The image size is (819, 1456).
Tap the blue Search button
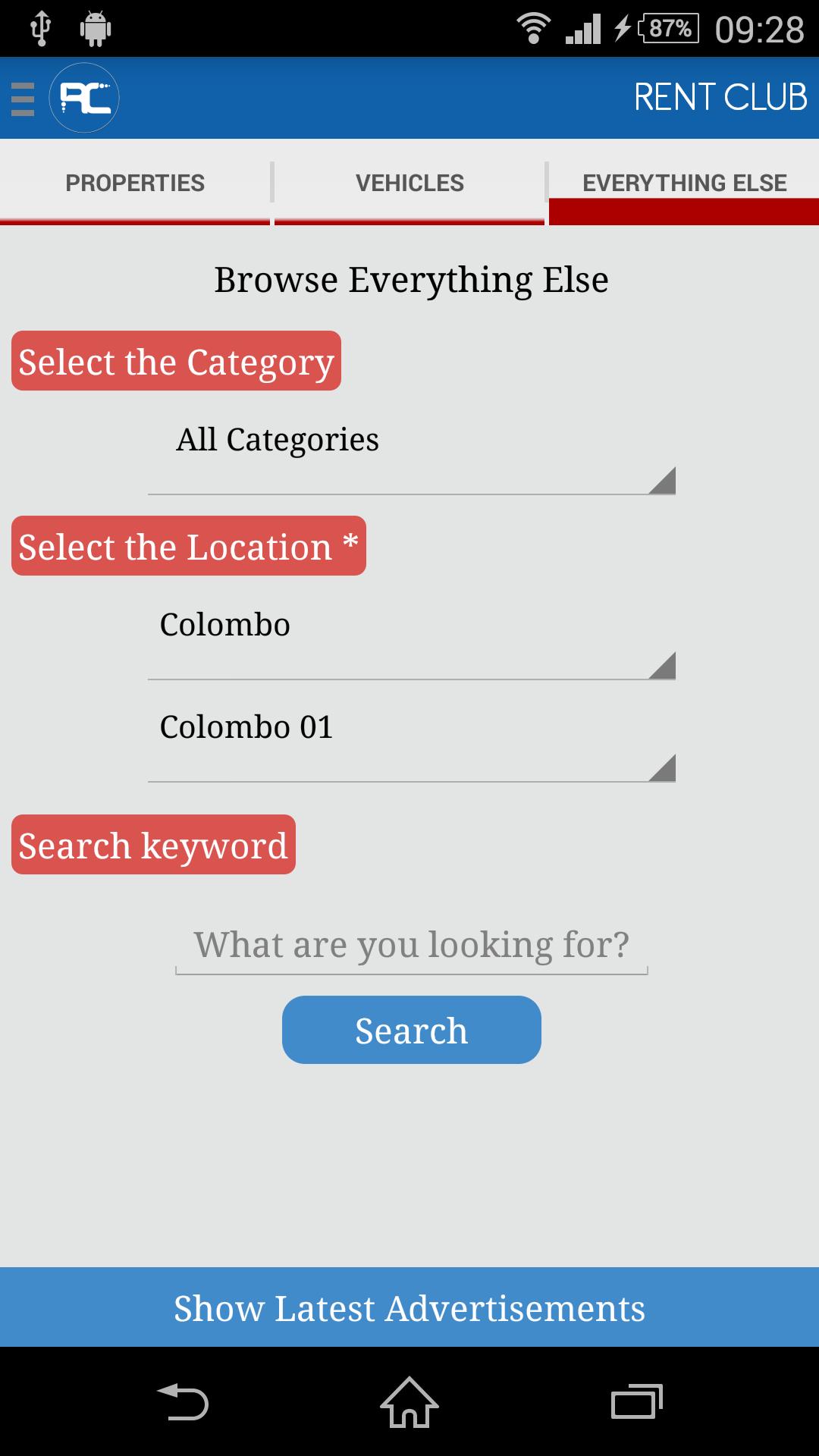[411, 1030]
